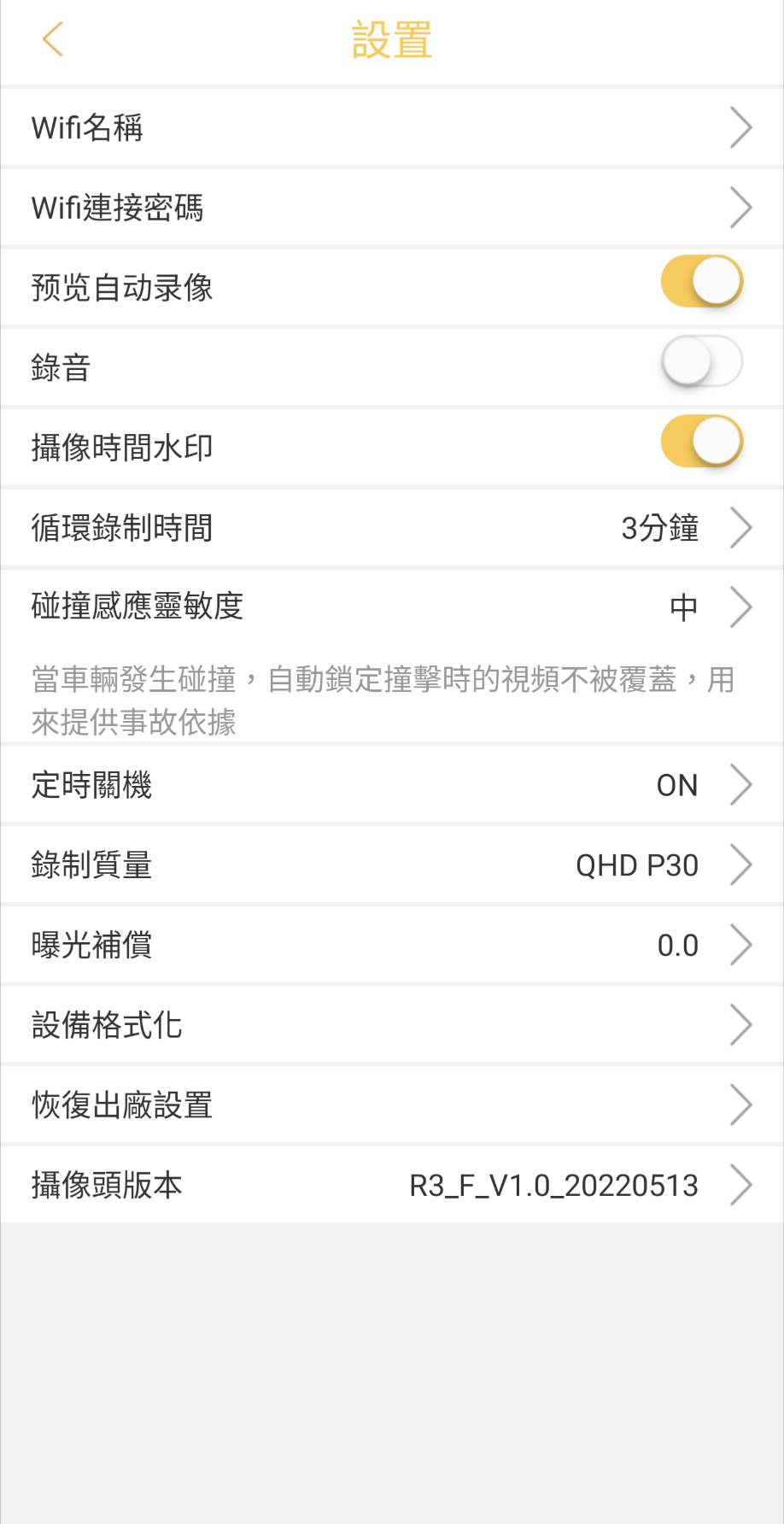Image resolution: width=784 pixels, height=1524 pixels.
Task: Enable the 錄音 switch
Action: (x=701, y=362)
